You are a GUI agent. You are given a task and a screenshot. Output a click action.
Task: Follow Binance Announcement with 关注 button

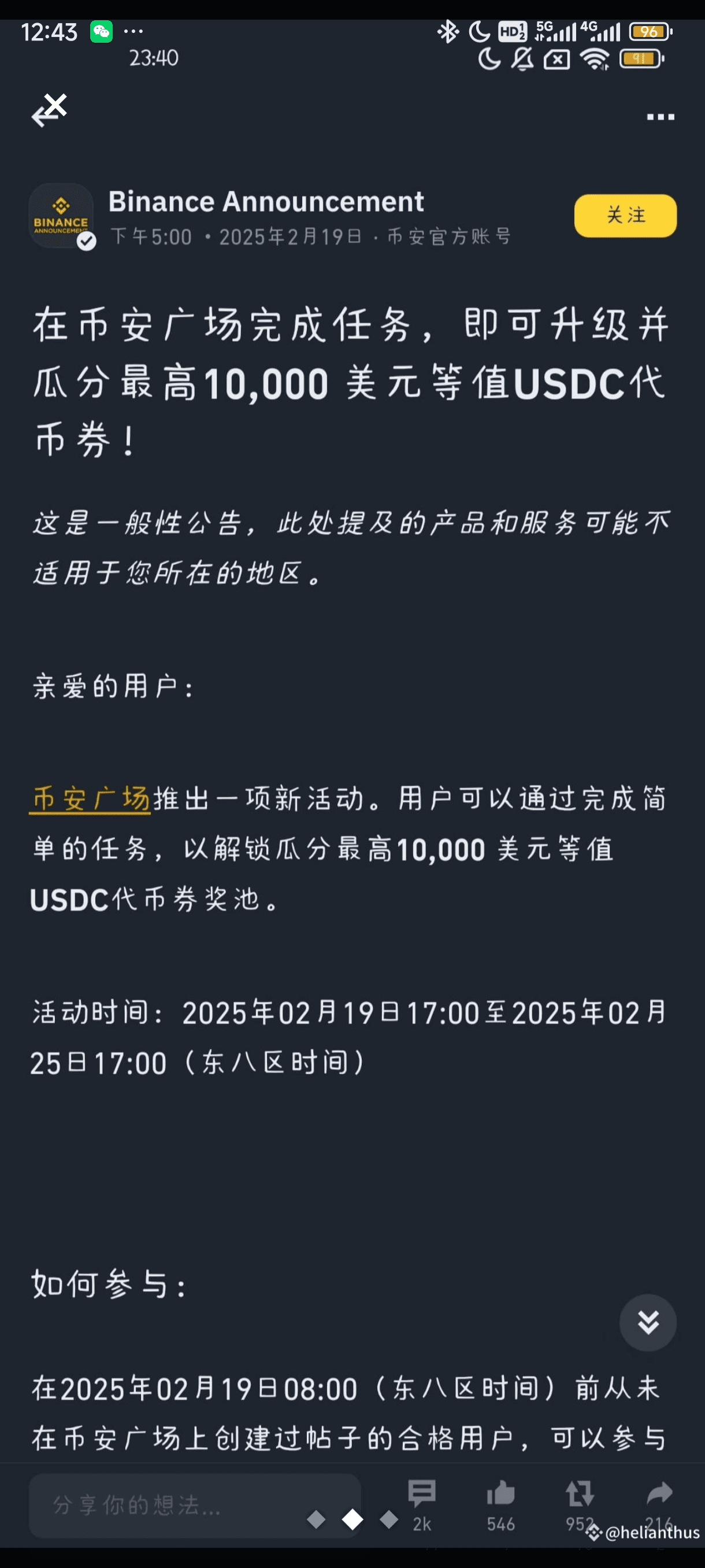coord(625,216)
